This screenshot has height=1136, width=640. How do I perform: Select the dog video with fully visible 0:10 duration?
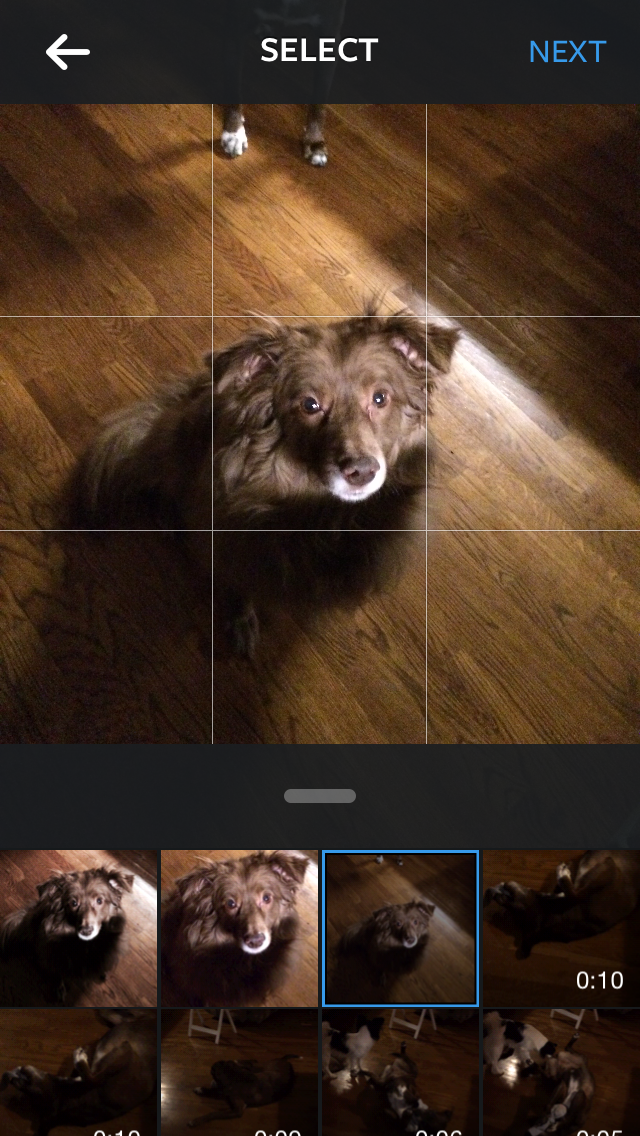(561, 928)
